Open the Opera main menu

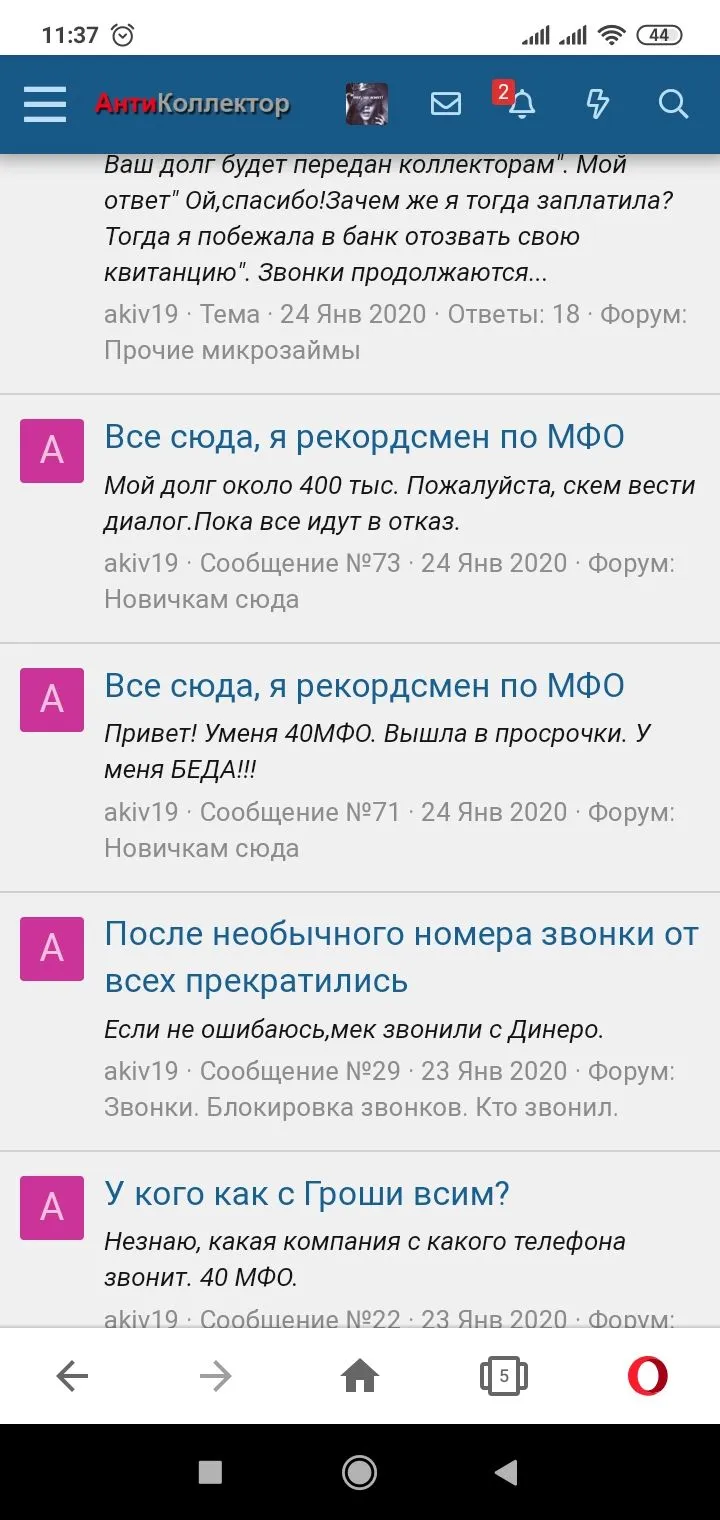[647, 1377]
